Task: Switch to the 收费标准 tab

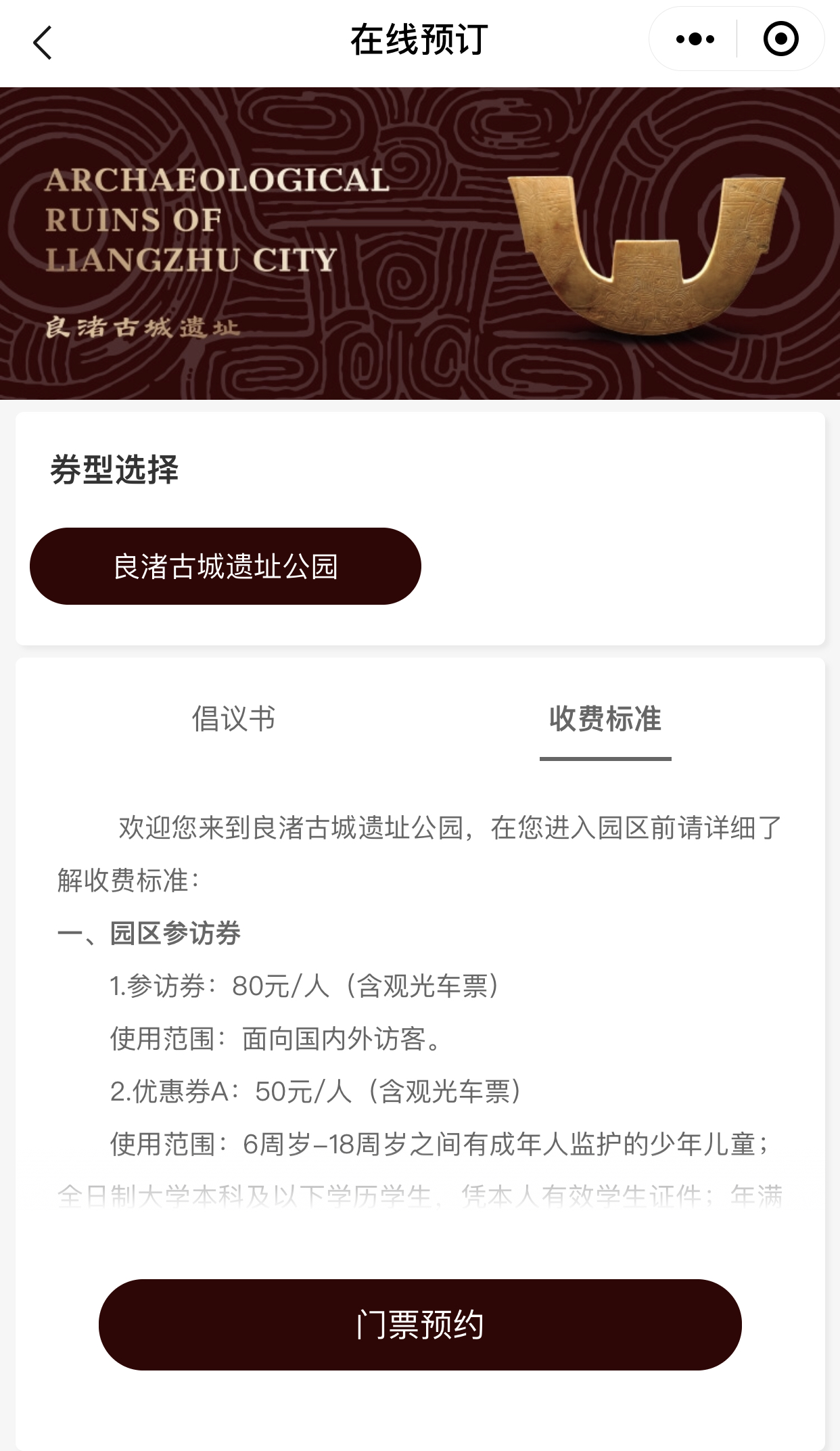Action: pos(605,718)
